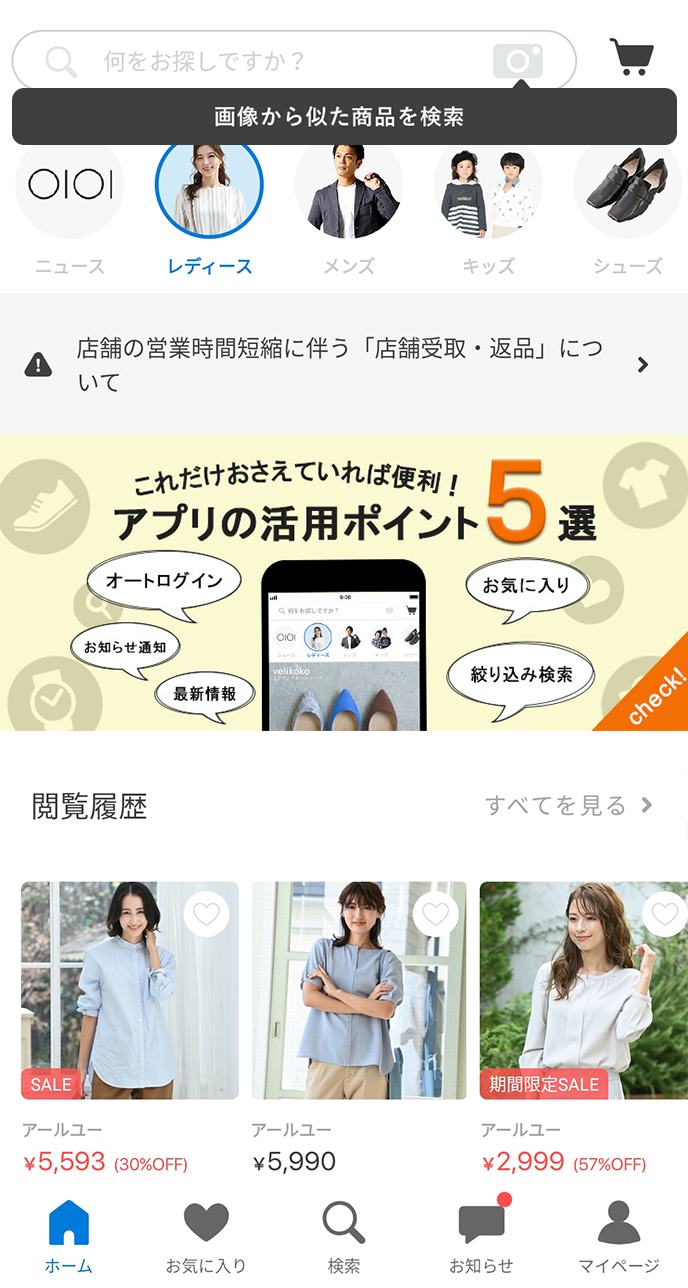
Task: Switch to the 検索 tab
Action: coord(344,1237)
